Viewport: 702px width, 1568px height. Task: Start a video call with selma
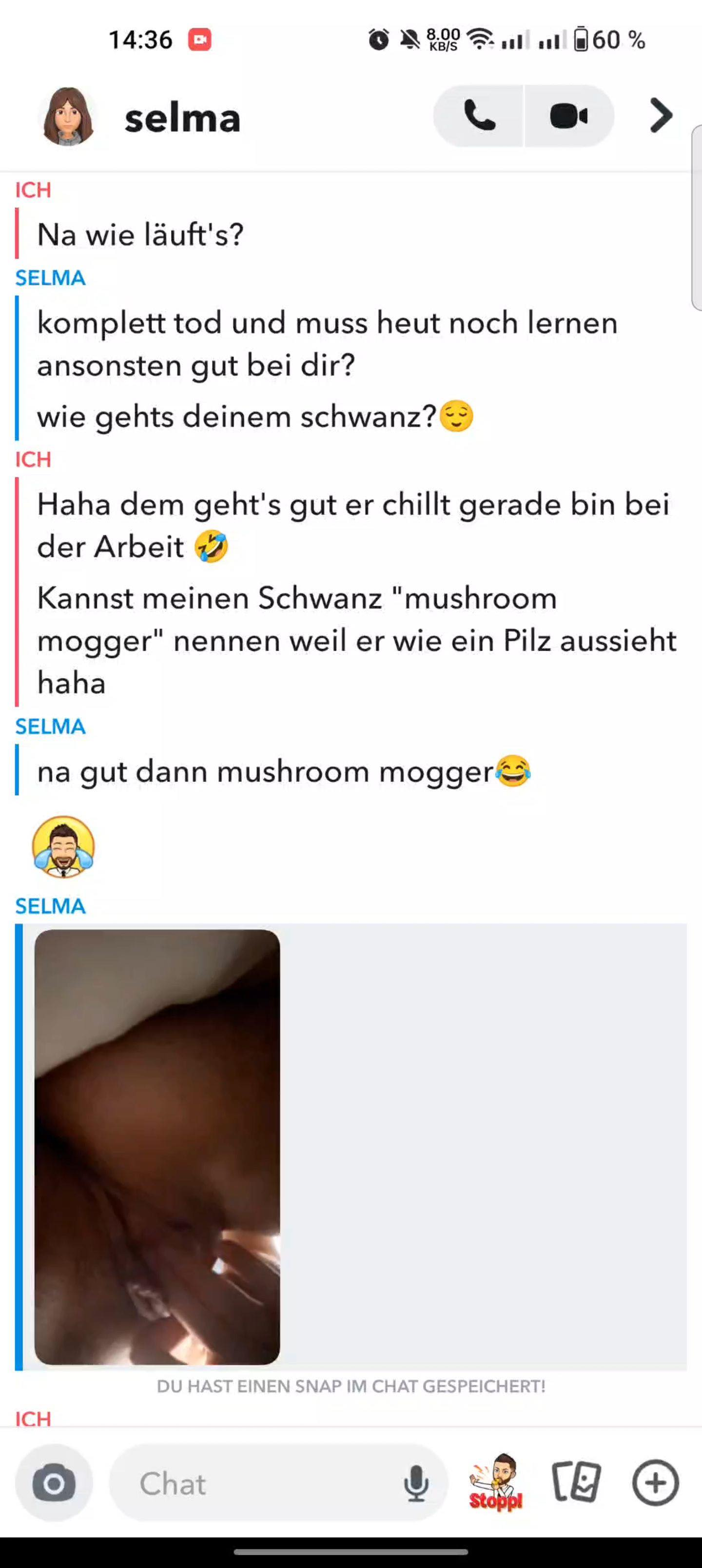[568, 116]
